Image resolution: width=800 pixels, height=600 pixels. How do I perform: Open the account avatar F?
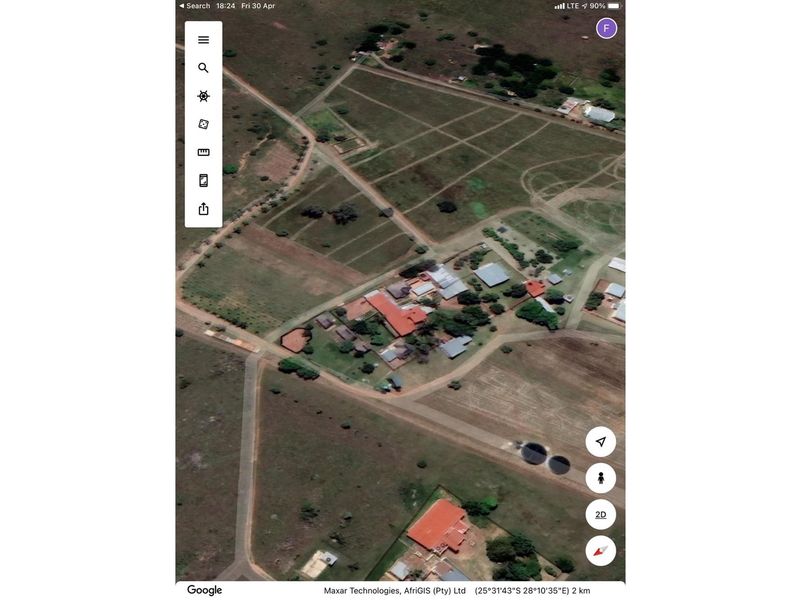(x=606, y=28)
